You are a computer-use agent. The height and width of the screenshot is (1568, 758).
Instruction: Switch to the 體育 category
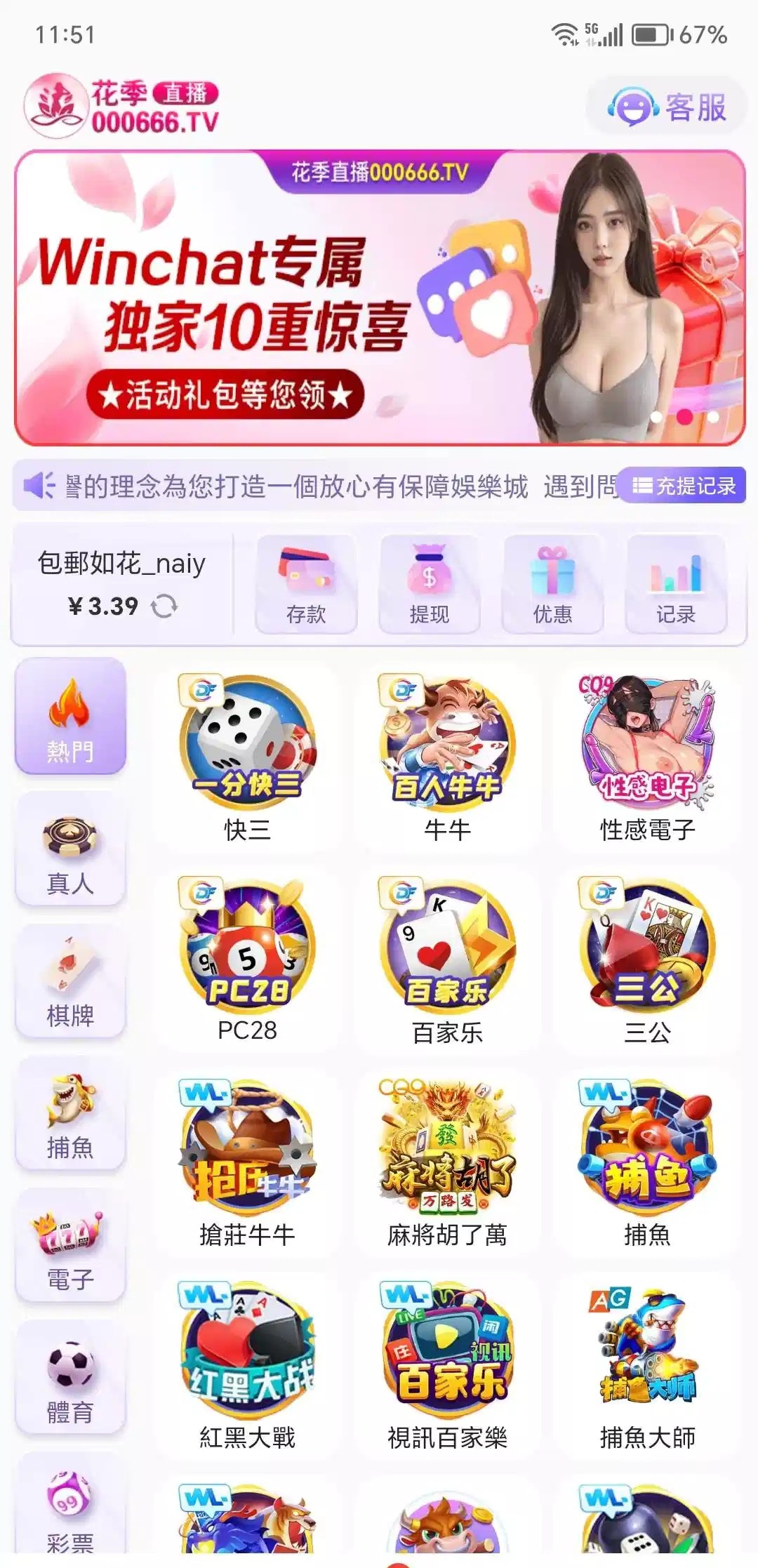coord(70,1378)
